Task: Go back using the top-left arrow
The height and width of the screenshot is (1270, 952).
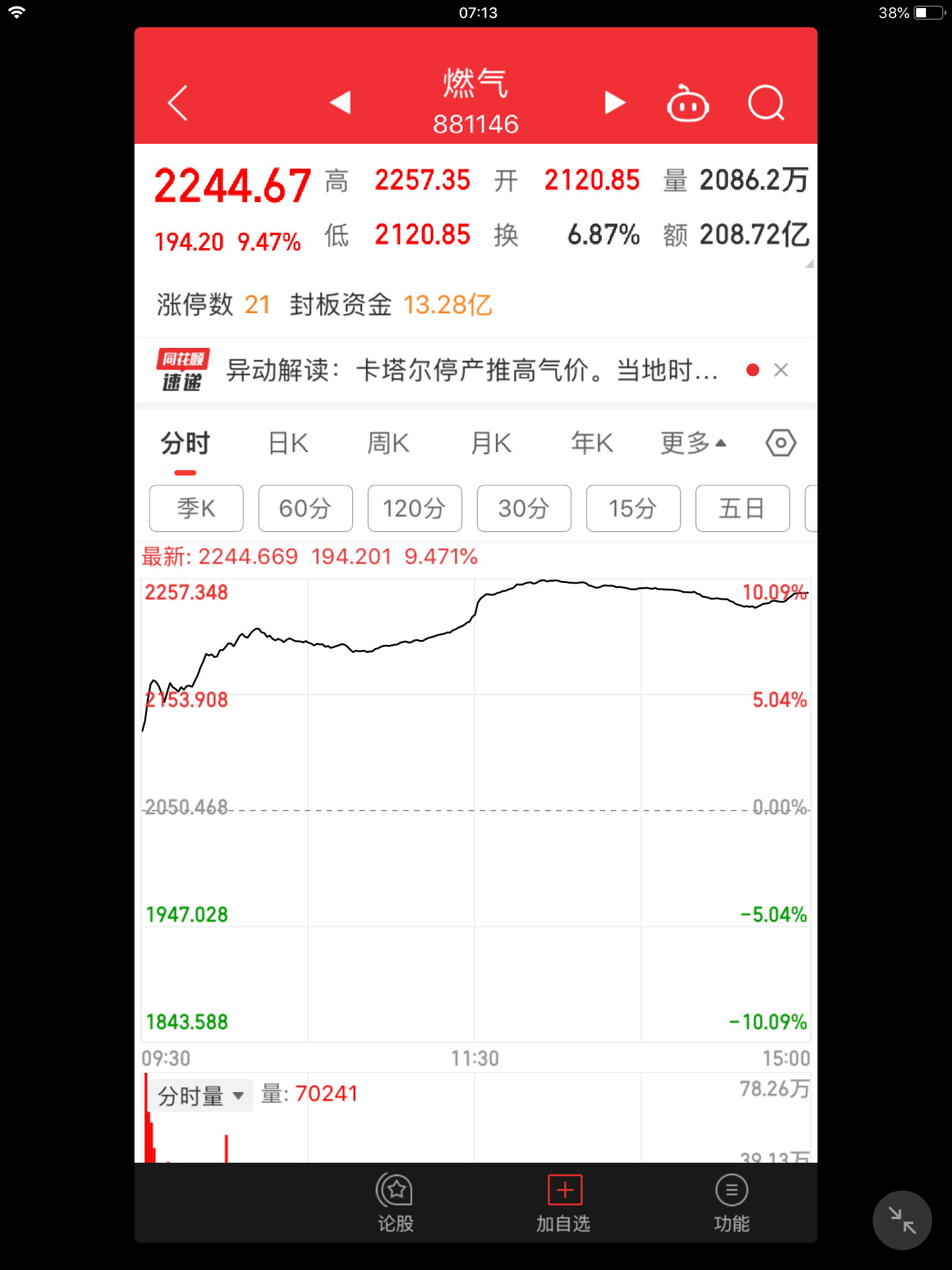Action: (178, 103)
